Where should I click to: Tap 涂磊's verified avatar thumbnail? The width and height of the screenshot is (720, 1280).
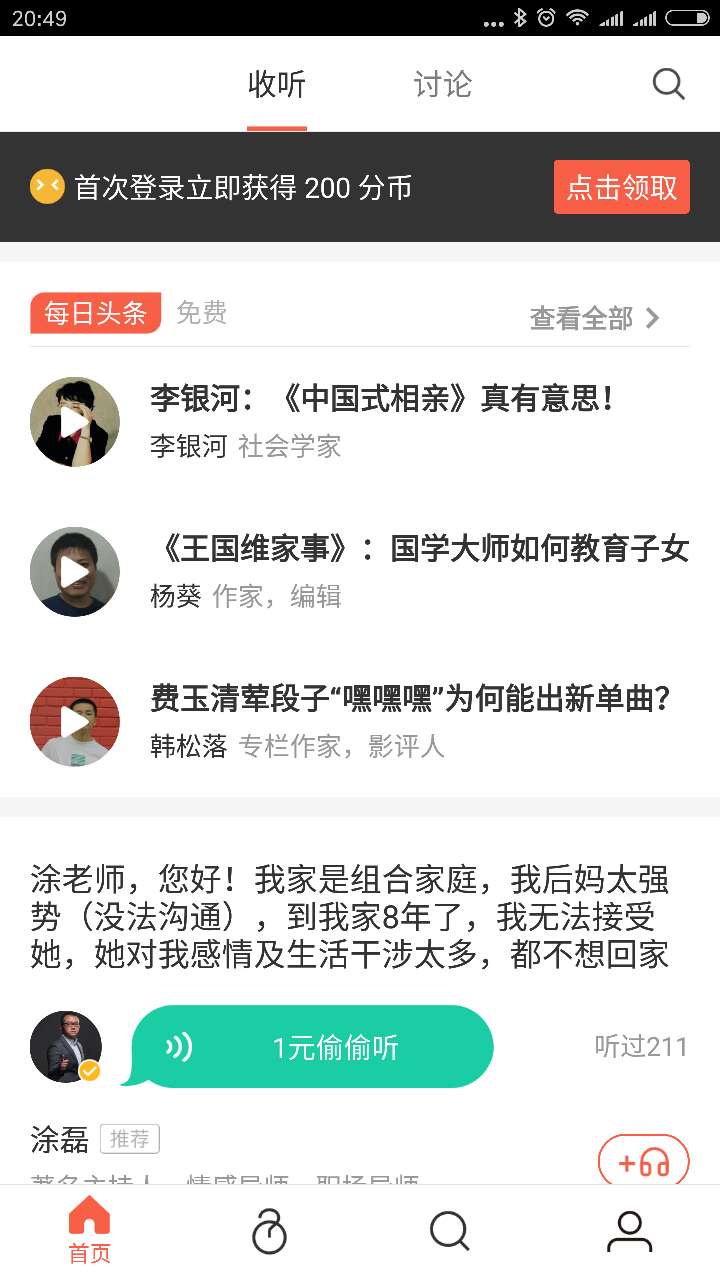tap(66, 1045)
